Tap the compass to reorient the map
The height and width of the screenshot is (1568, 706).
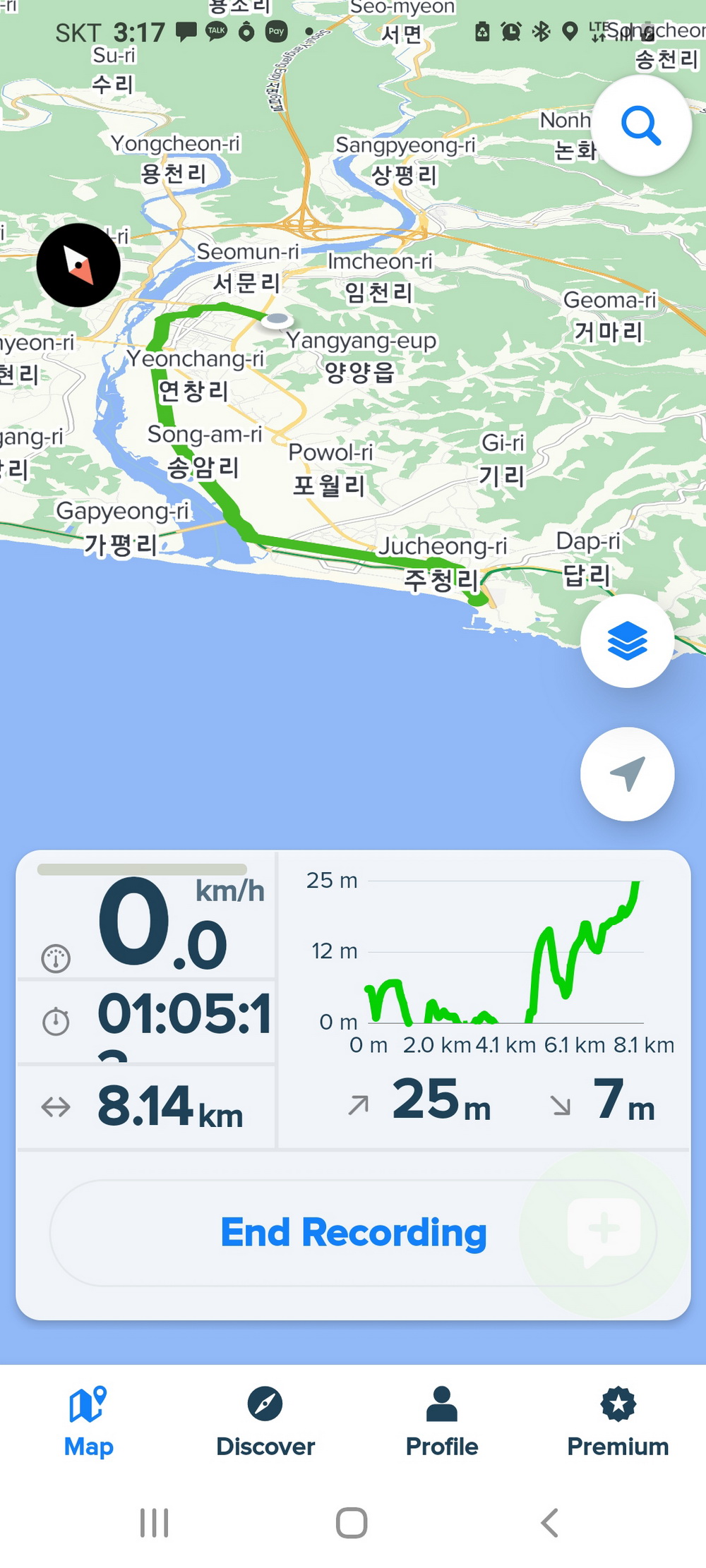(x=78, y=265)
